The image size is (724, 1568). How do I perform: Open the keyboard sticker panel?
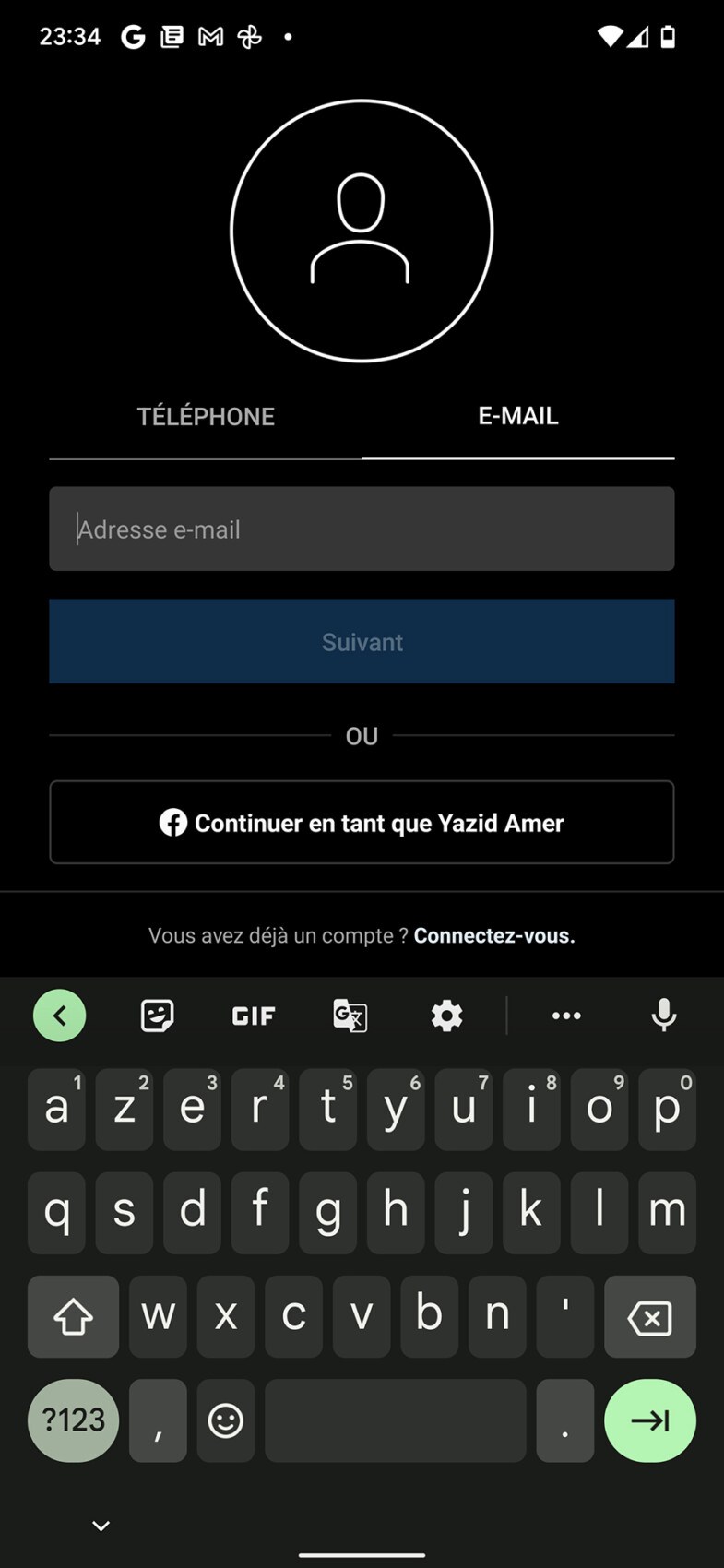pyautogui.click(x=157, y=1016)
